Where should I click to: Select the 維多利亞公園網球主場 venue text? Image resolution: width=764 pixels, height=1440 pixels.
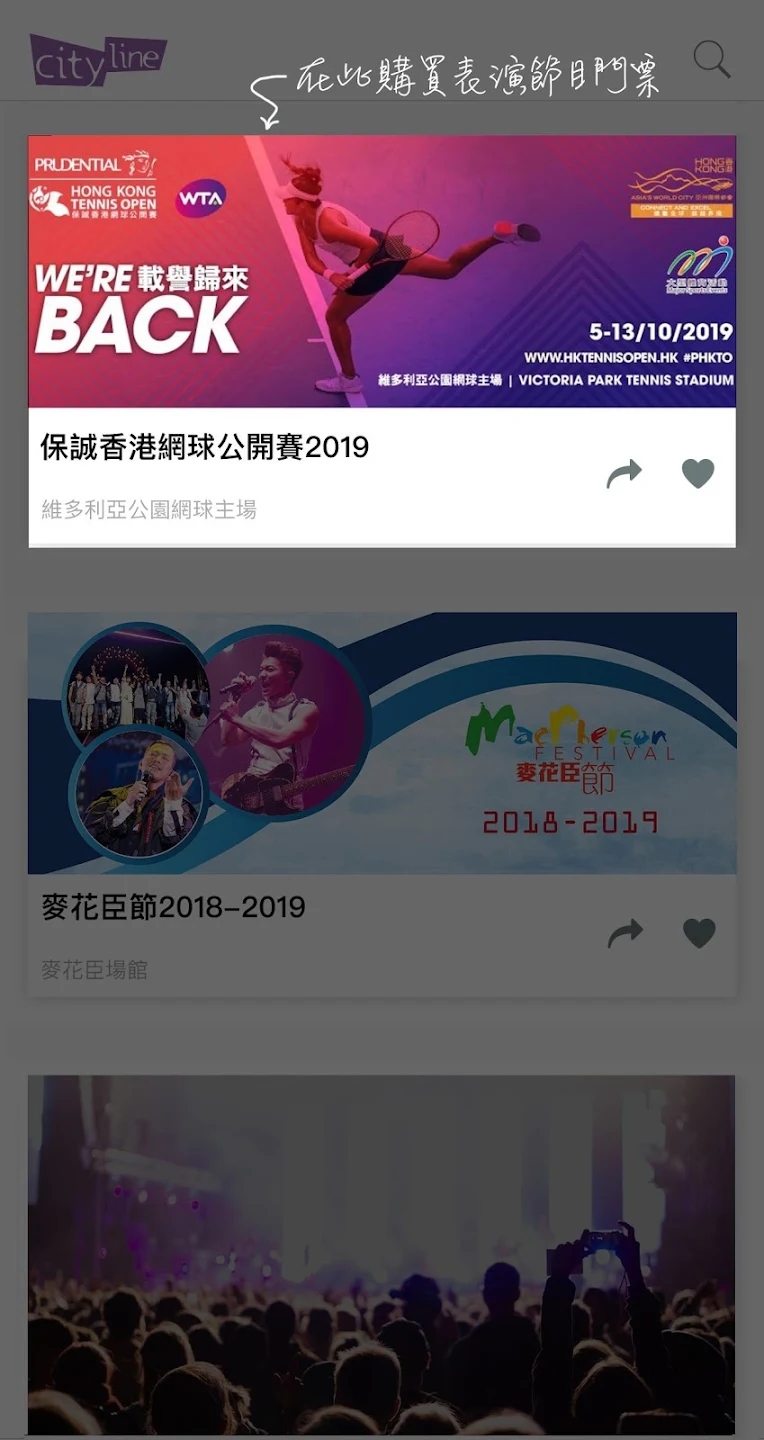(148, 511)
